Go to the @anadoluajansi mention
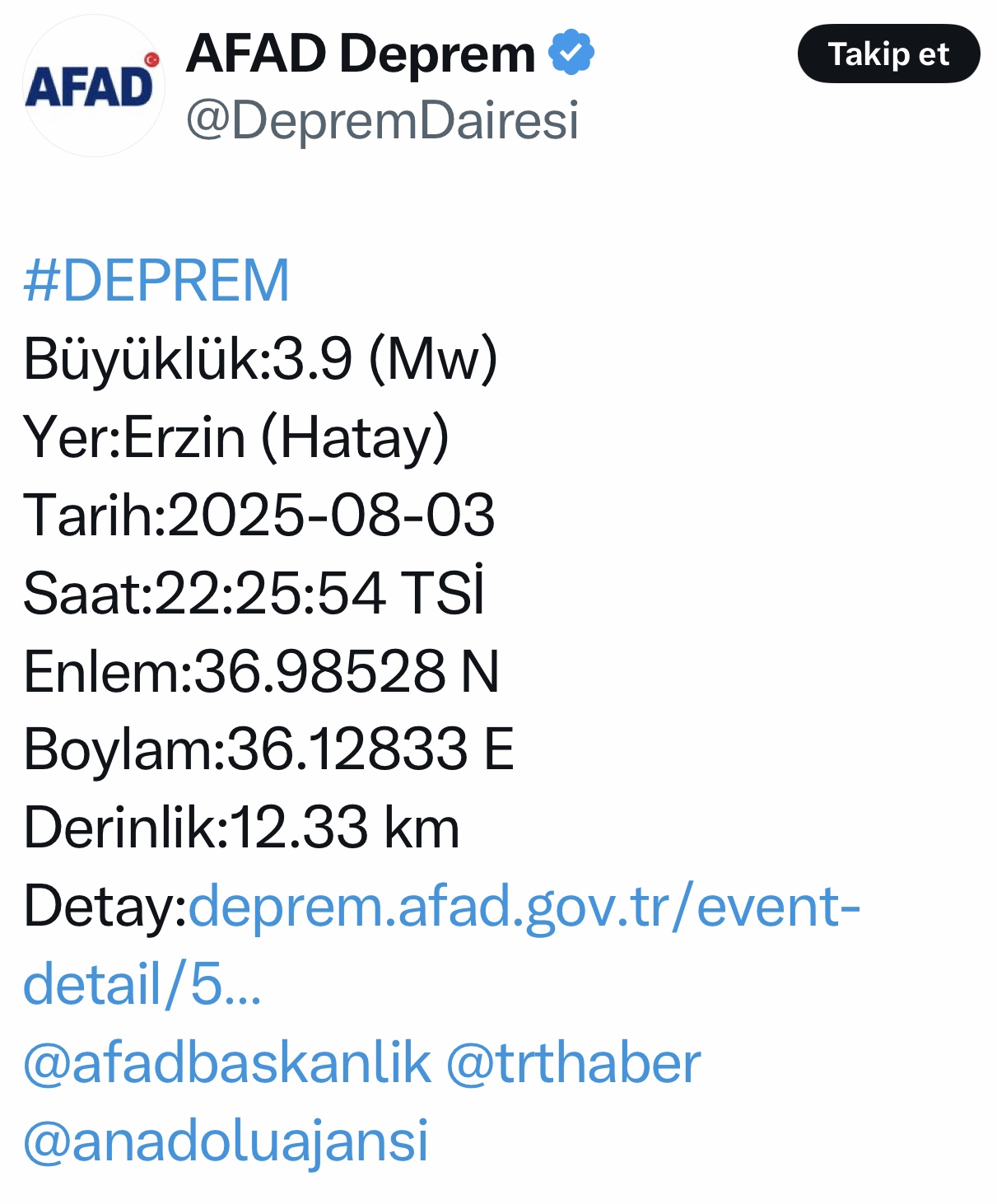 click(226, 1141)
